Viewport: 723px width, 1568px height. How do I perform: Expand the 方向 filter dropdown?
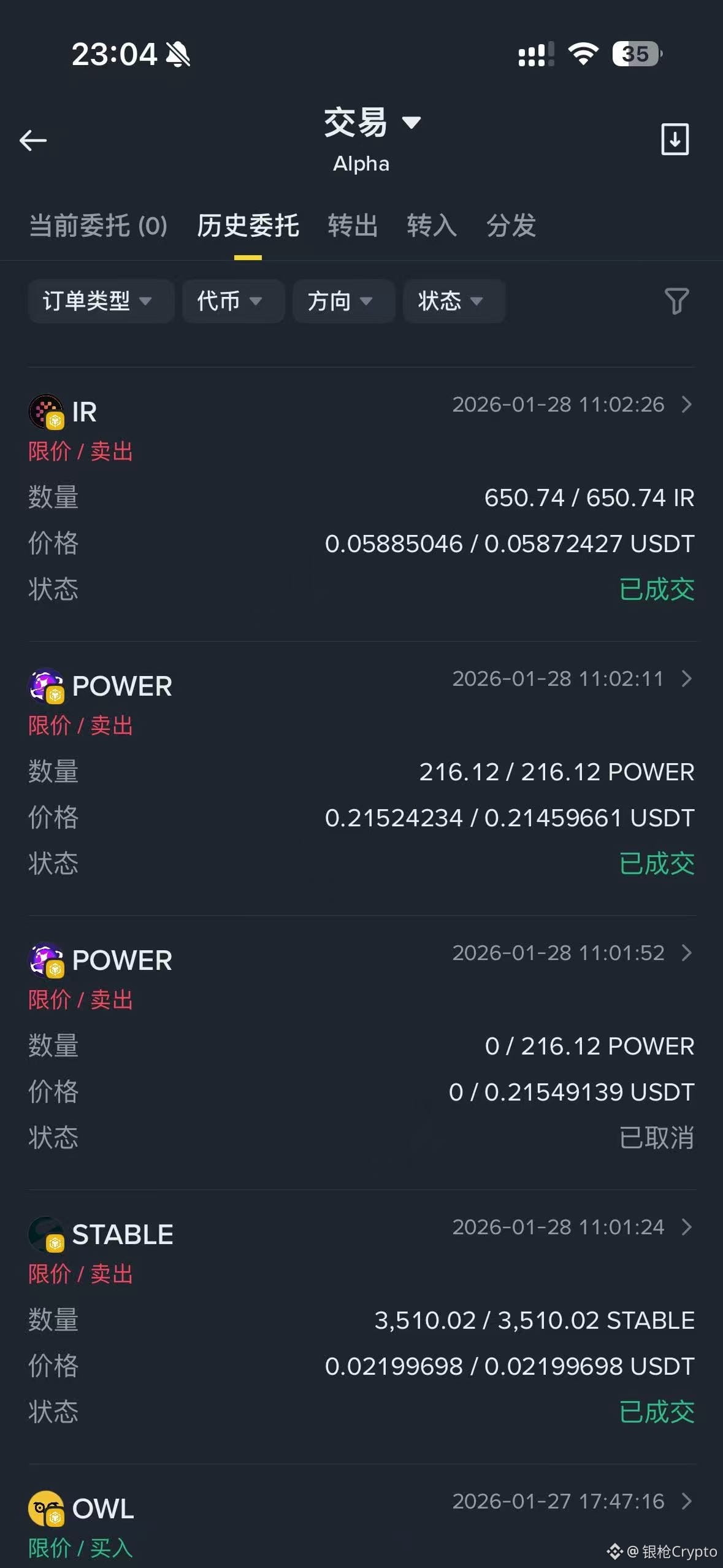(x=343, y=301)
